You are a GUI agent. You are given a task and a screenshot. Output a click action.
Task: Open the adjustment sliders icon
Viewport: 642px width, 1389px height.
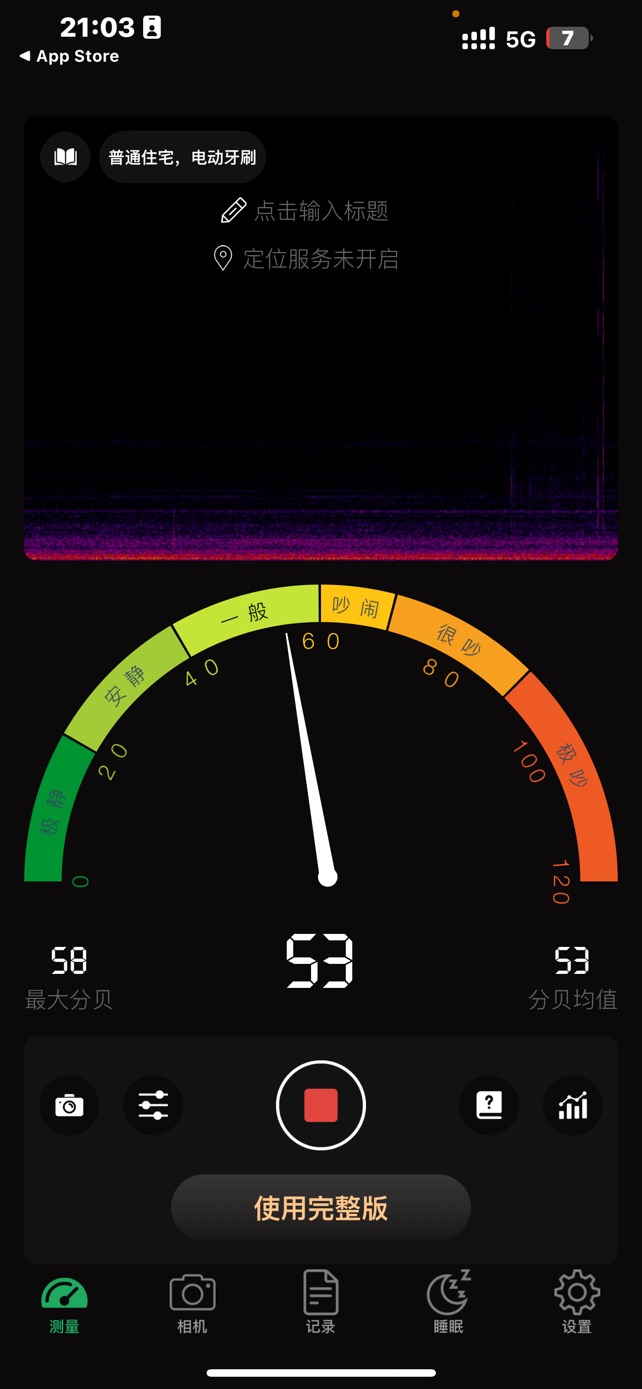pyautogui.click(x=153, y=1105)
